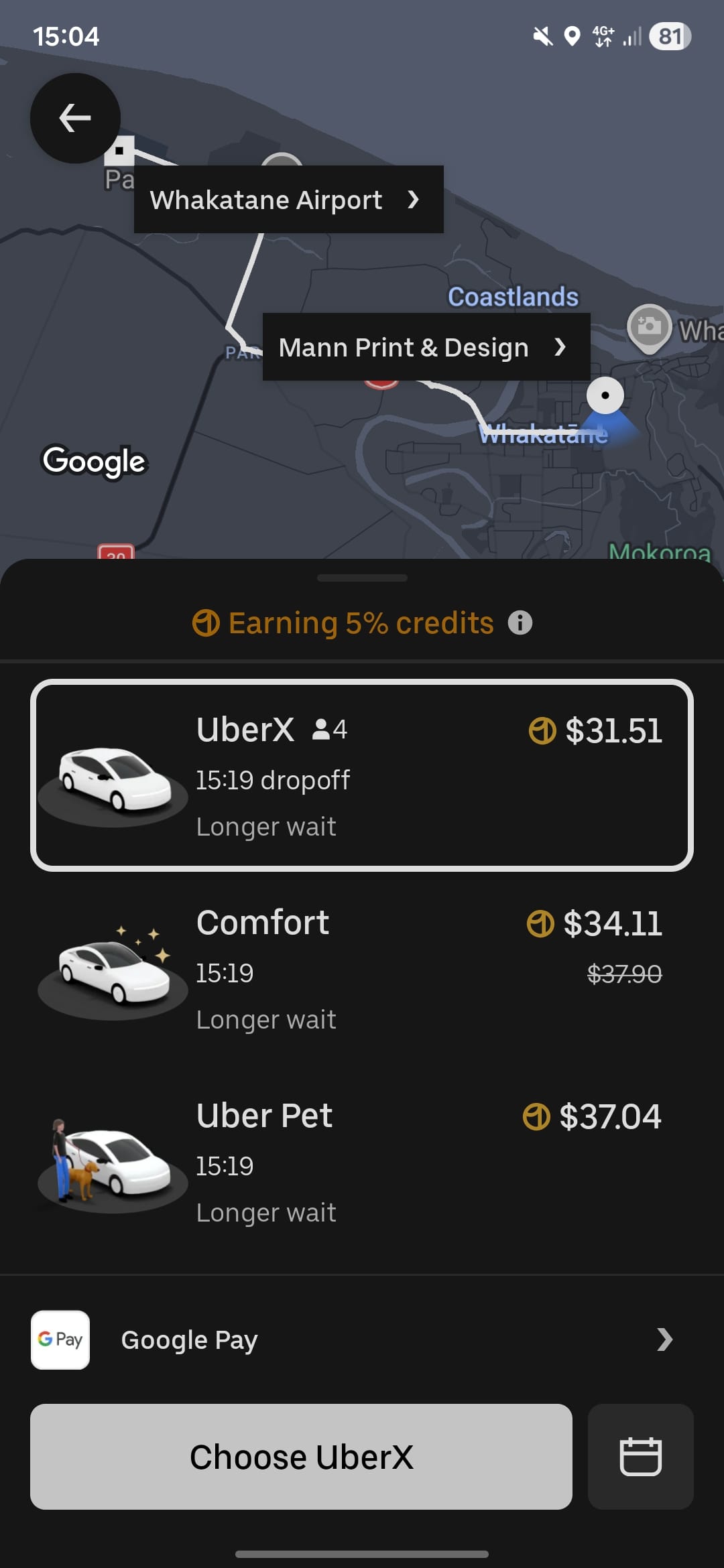Edit the Whakatane Airport destination
The width and height of the screenshot is (724, 1568).
(288, 200)
